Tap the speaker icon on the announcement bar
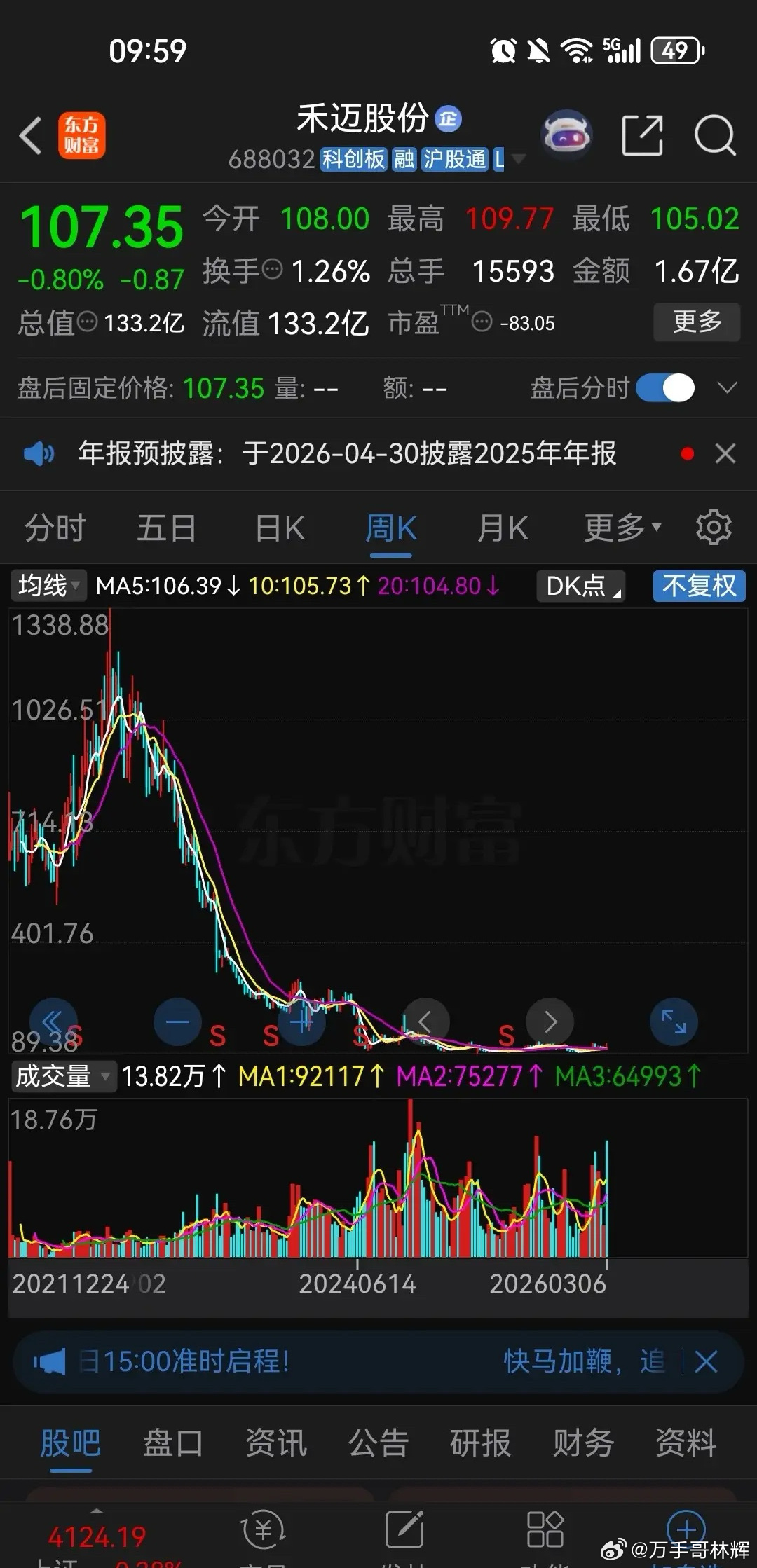Image resolution: width=757 pixels, height=1568 pixels. [40, 454]
